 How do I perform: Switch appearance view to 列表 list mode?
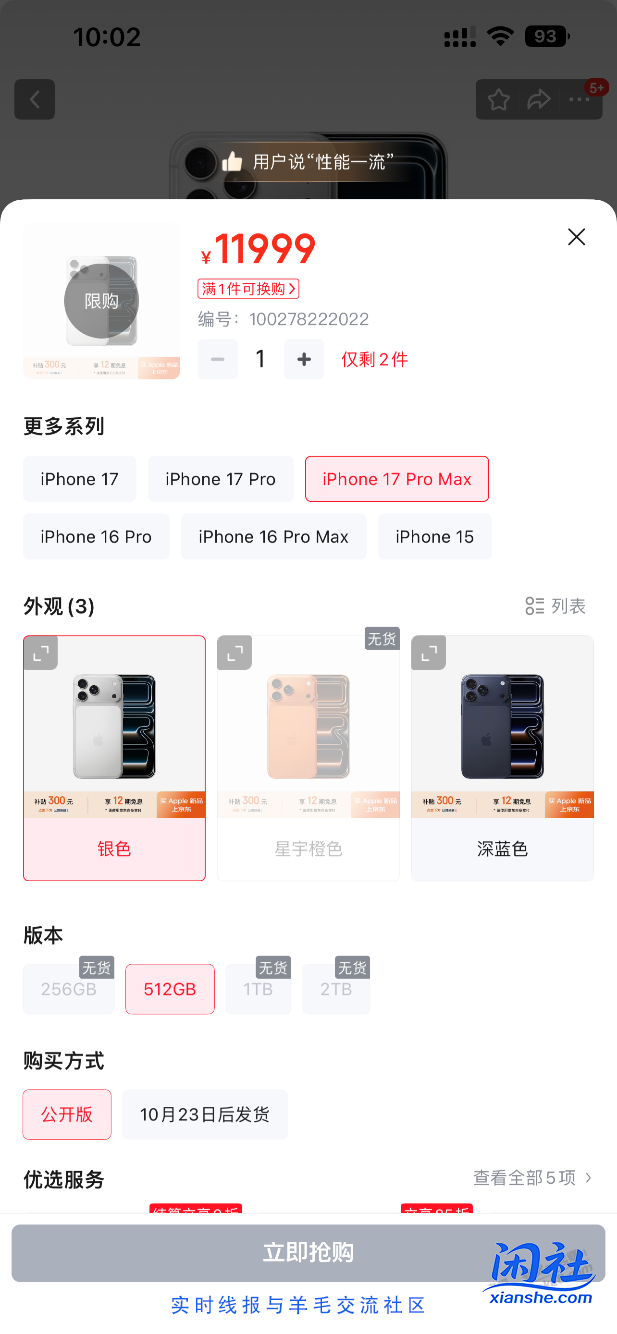(556, 606)
